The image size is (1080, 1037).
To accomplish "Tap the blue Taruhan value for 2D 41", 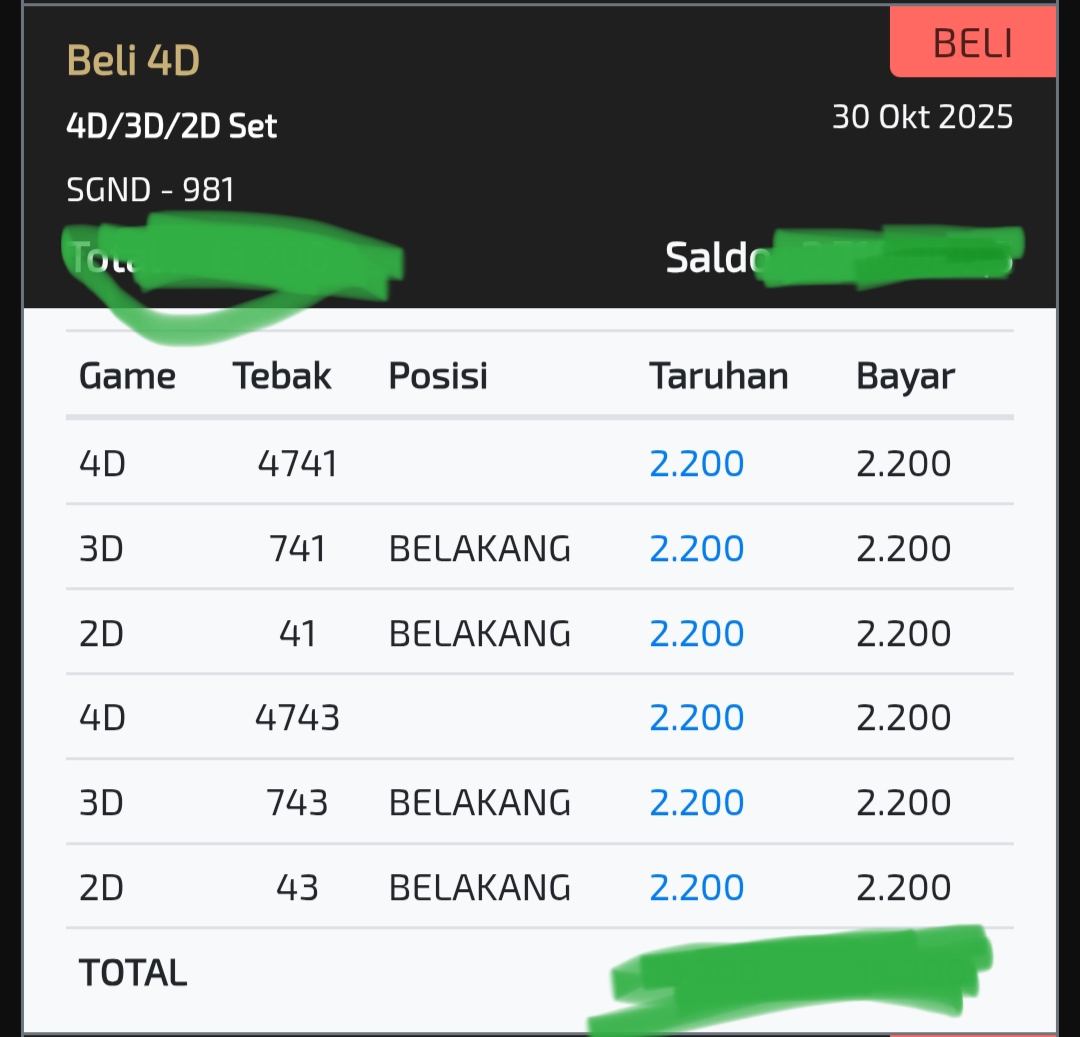I will [697, 634].
